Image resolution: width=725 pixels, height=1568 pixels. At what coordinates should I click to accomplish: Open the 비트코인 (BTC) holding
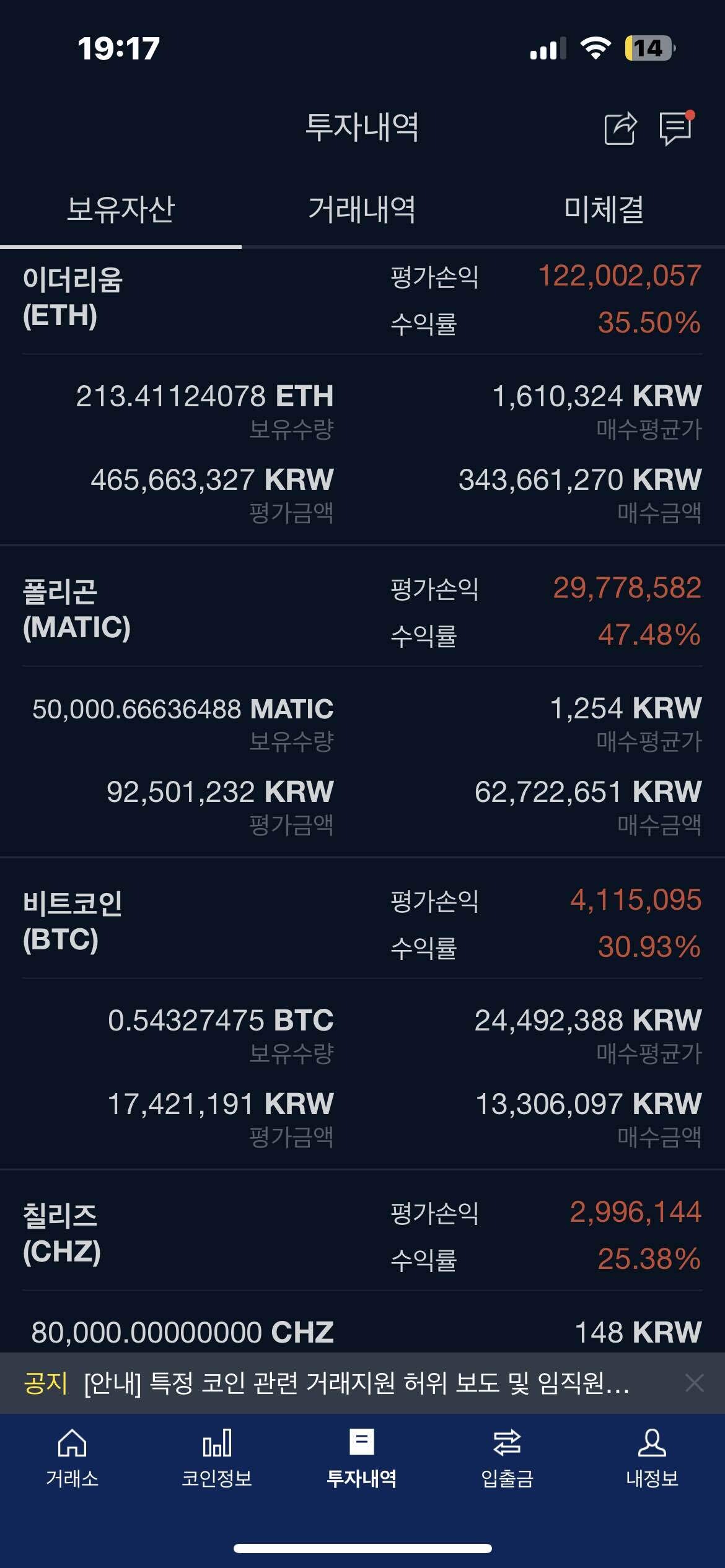[x=73, y=921]
